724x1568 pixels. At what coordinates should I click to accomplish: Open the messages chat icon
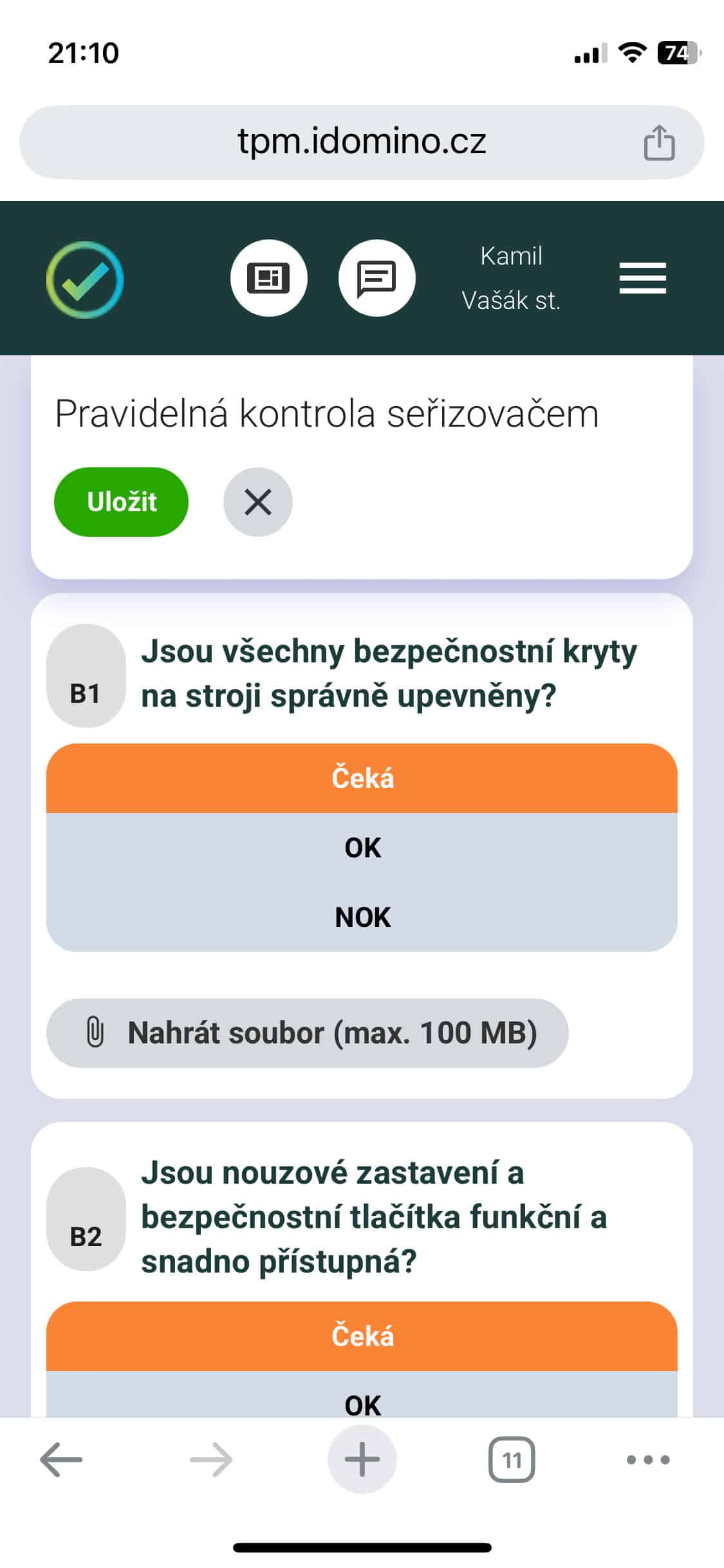click(x=377, y=278)
